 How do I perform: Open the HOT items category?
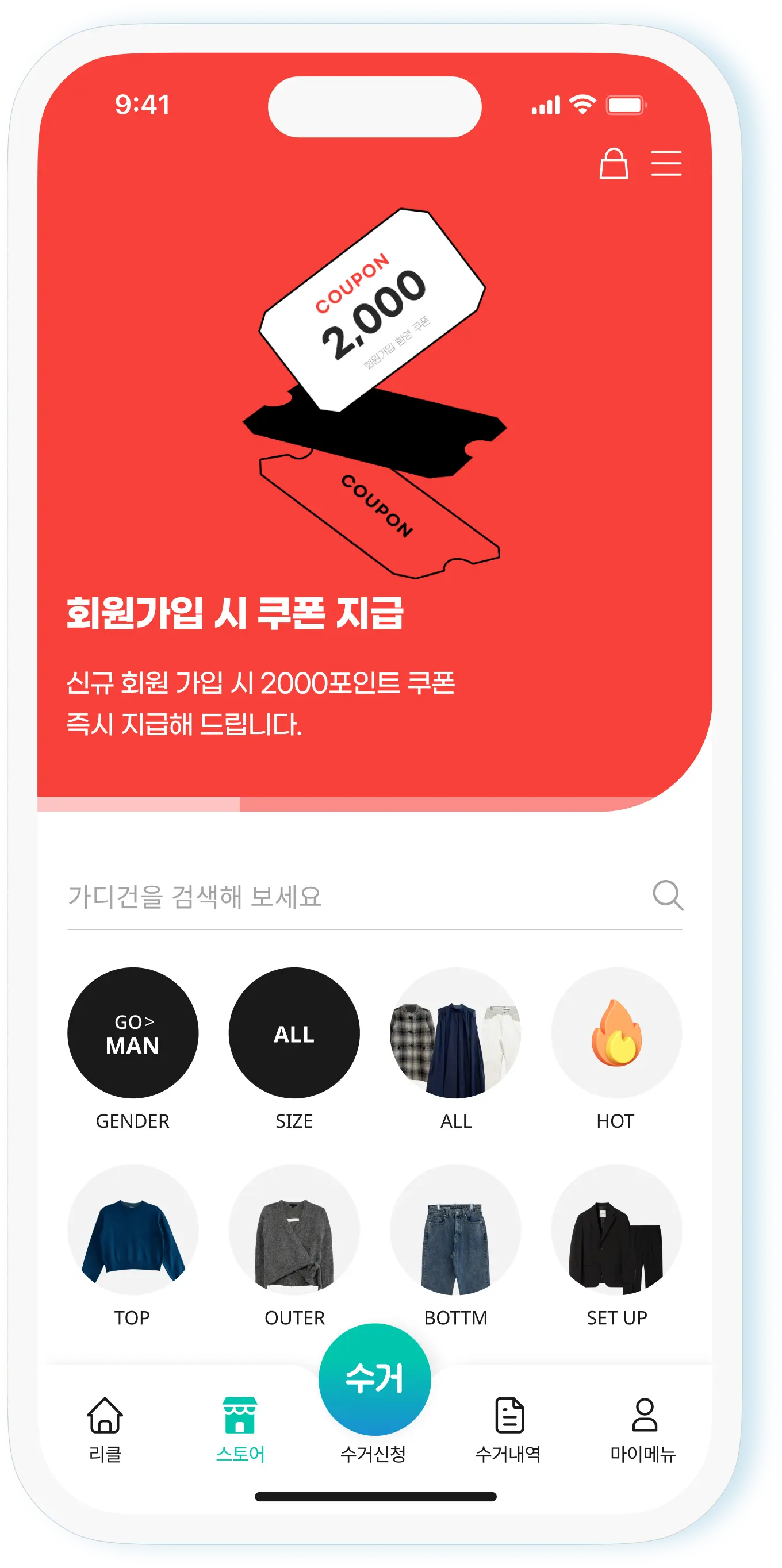click(616, 1033)
